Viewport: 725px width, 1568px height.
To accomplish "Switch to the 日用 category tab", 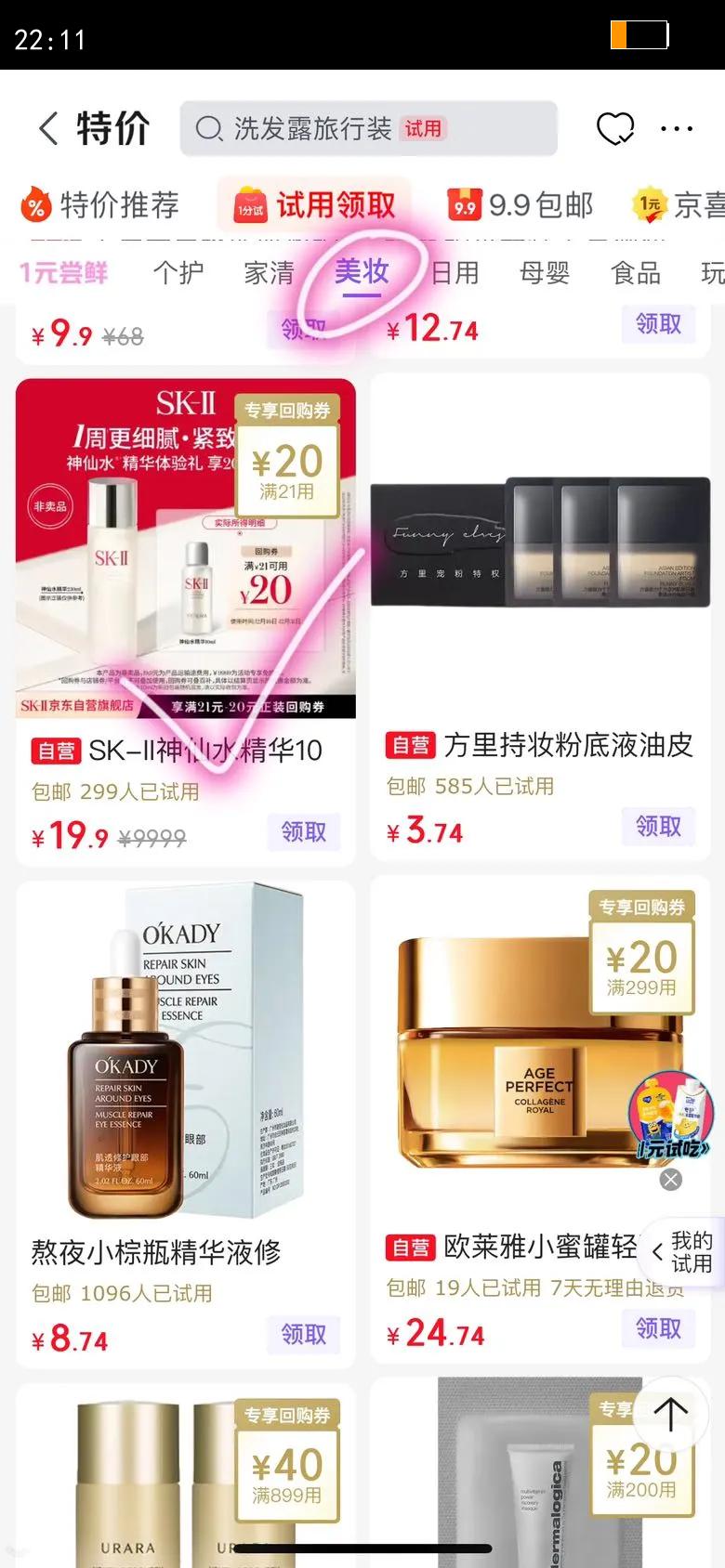I will tap(454, 272).
